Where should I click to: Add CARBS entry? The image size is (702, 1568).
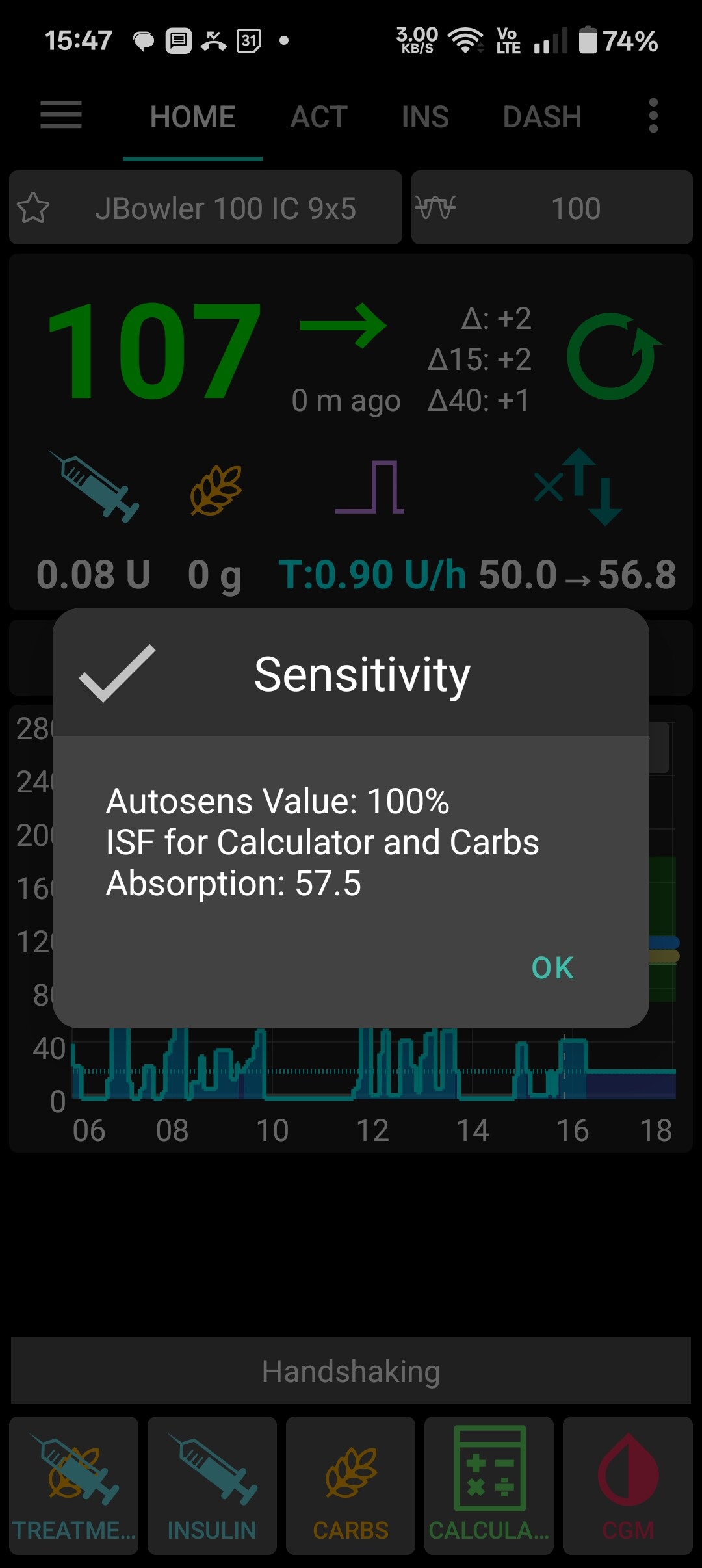pos(350,1485)
